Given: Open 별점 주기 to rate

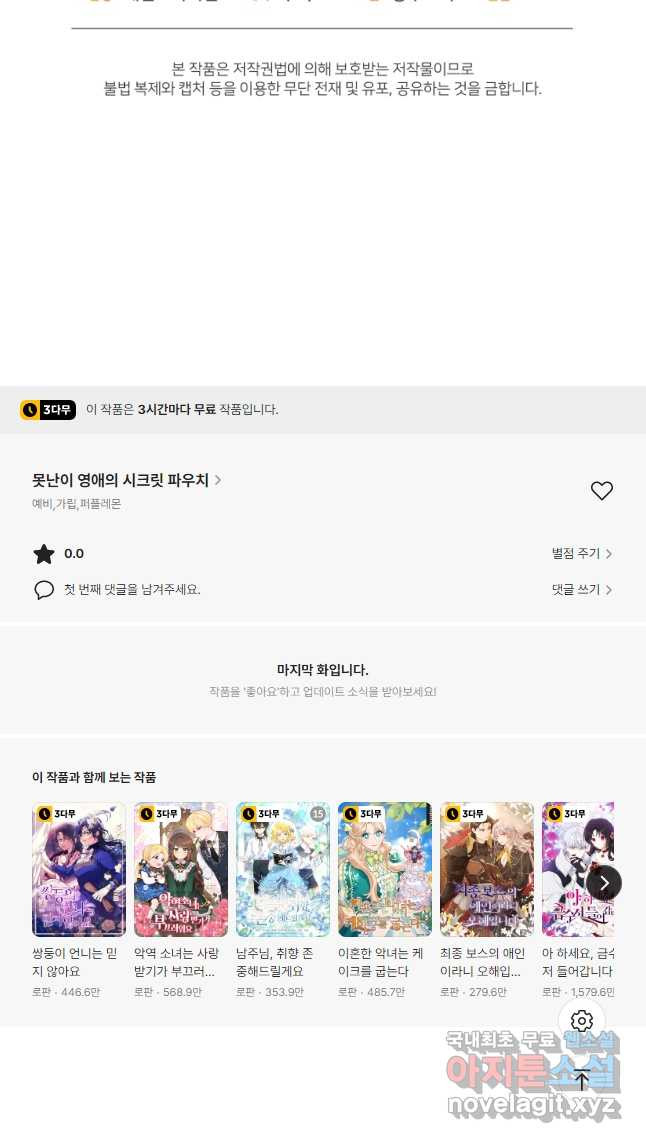Looking at the screenshot, I should 581,554.
